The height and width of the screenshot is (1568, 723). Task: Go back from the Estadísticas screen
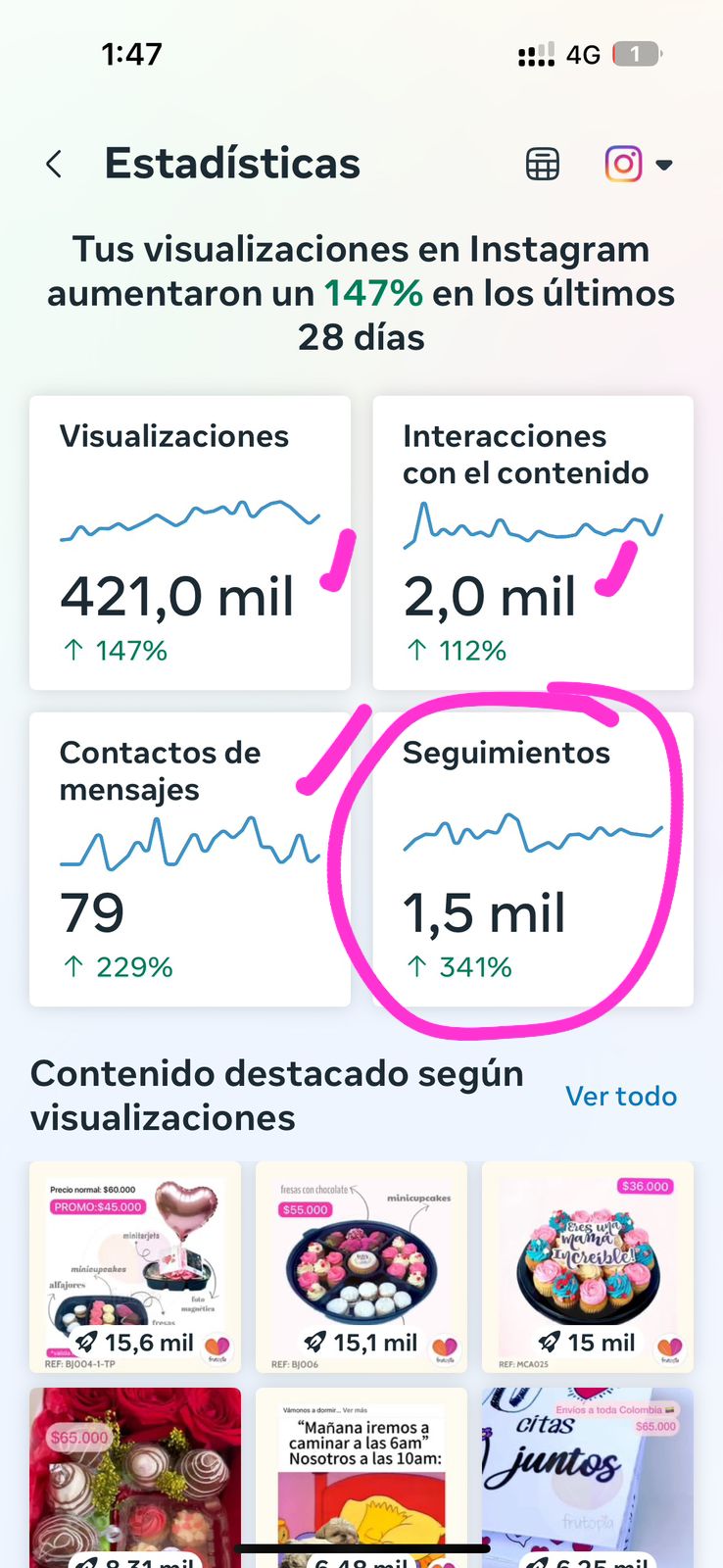click(55, 165)
